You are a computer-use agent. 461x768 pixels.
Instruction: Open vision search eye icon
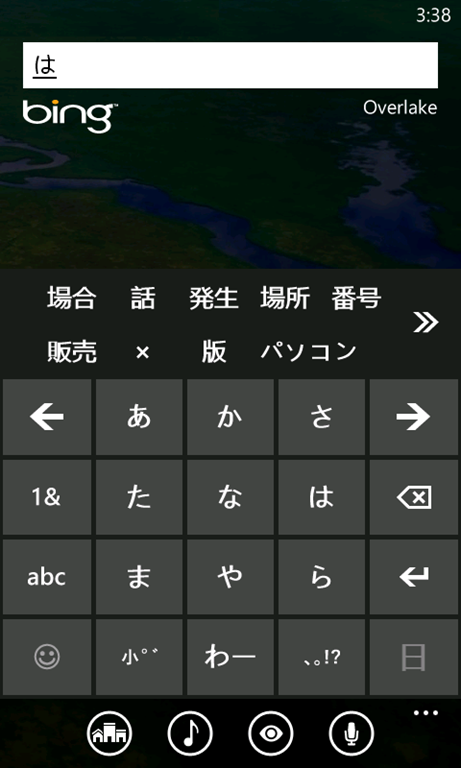(x=270, y=733)
